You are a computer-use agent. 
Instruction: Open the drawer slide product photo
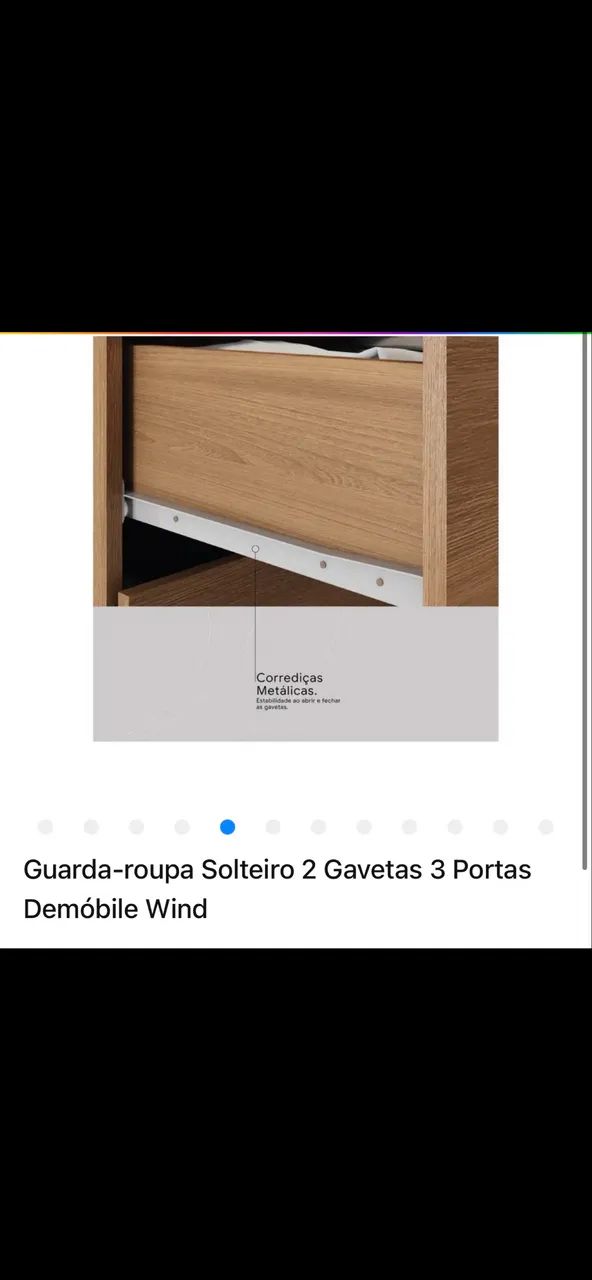point(296,538)
